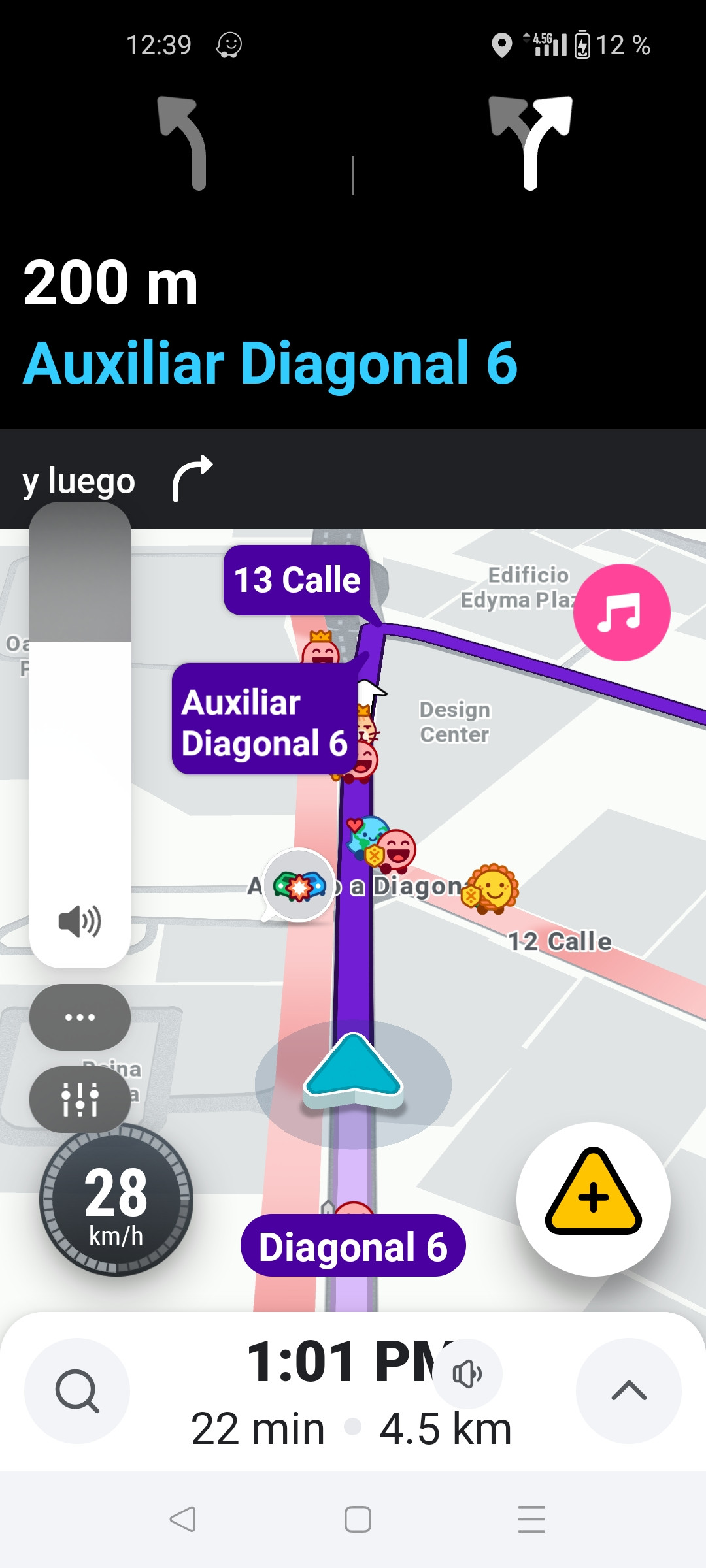Go back using the system back button
The width and height of the screenshot is (706, 1568).
182,1519
